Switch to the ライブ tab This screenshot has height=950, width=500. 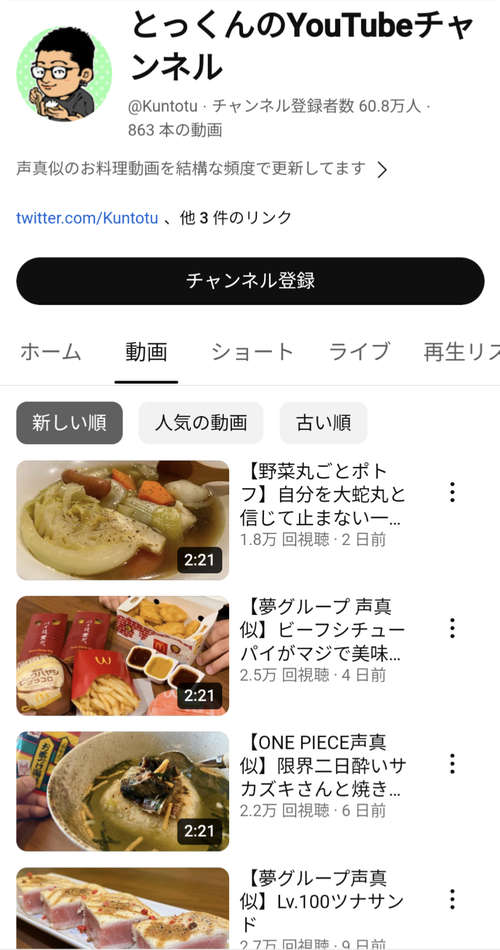click(x=359, y=352)
